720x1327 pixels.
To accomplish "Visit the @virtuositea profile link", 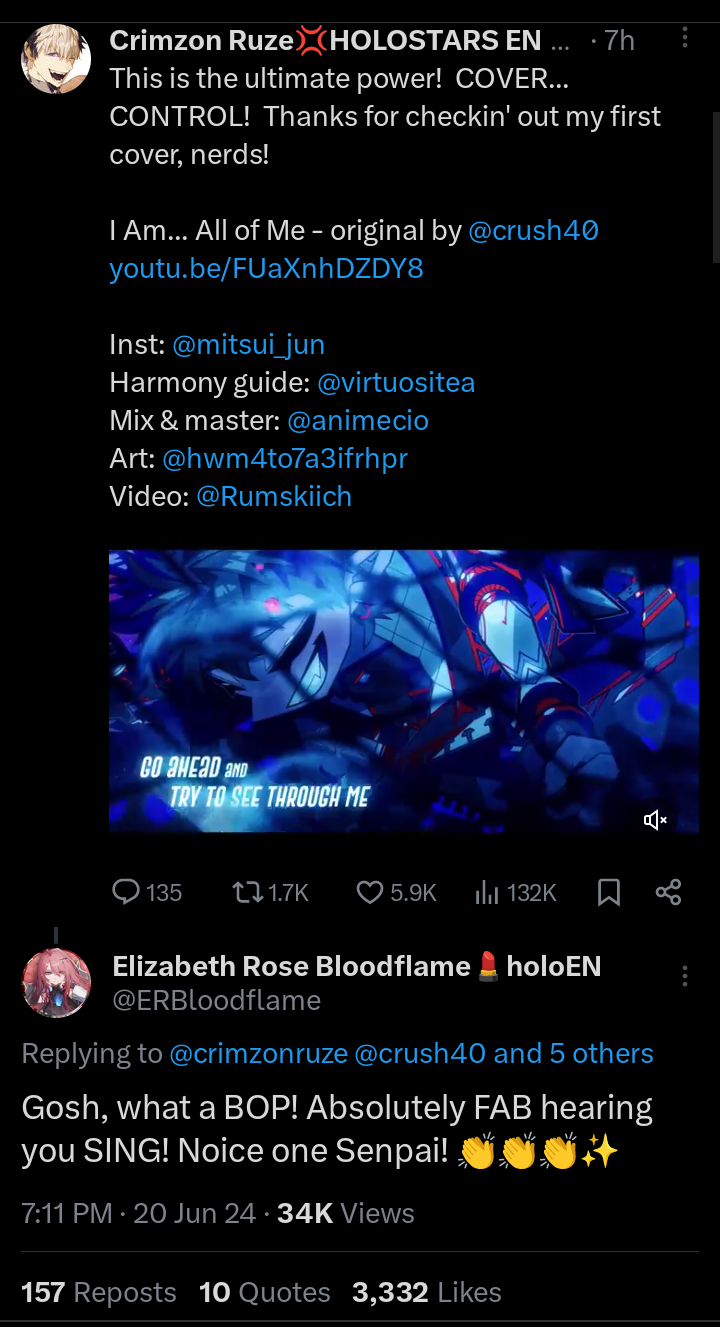I will 396,383.
